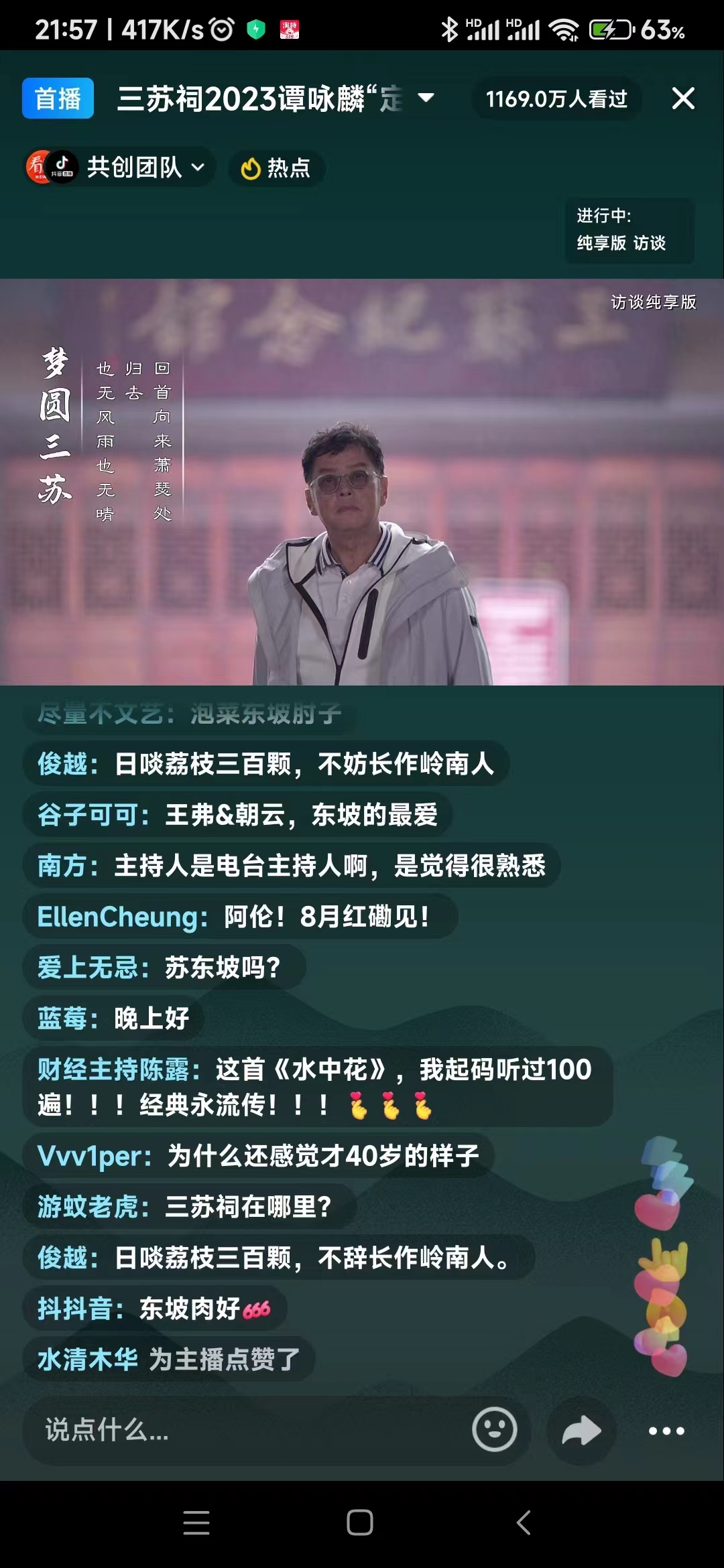This screenshot has height=1568, width=724.
Task: Share this live stream
Action: (x=581, y=1430)
